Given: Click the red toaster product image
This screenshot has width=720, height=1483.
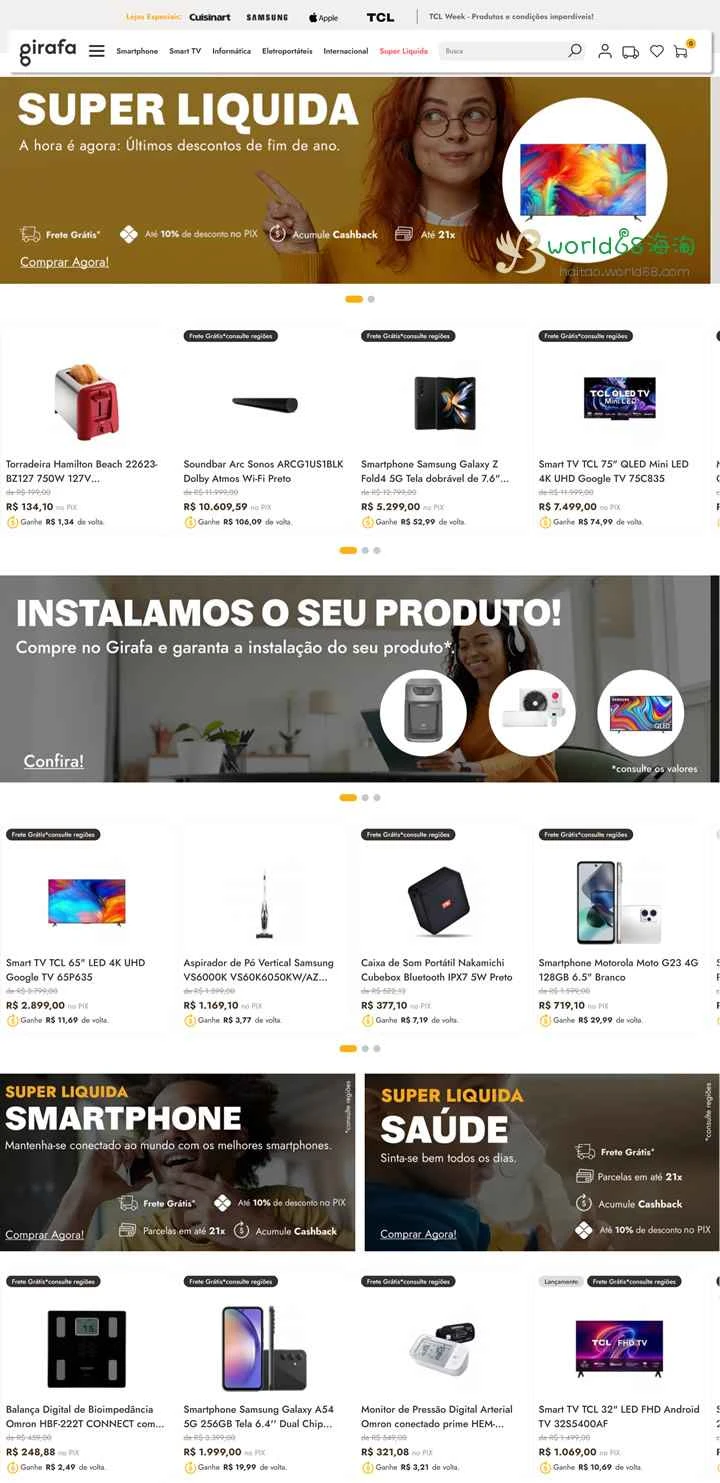Looking at the screenshot, I should [85, 400].
